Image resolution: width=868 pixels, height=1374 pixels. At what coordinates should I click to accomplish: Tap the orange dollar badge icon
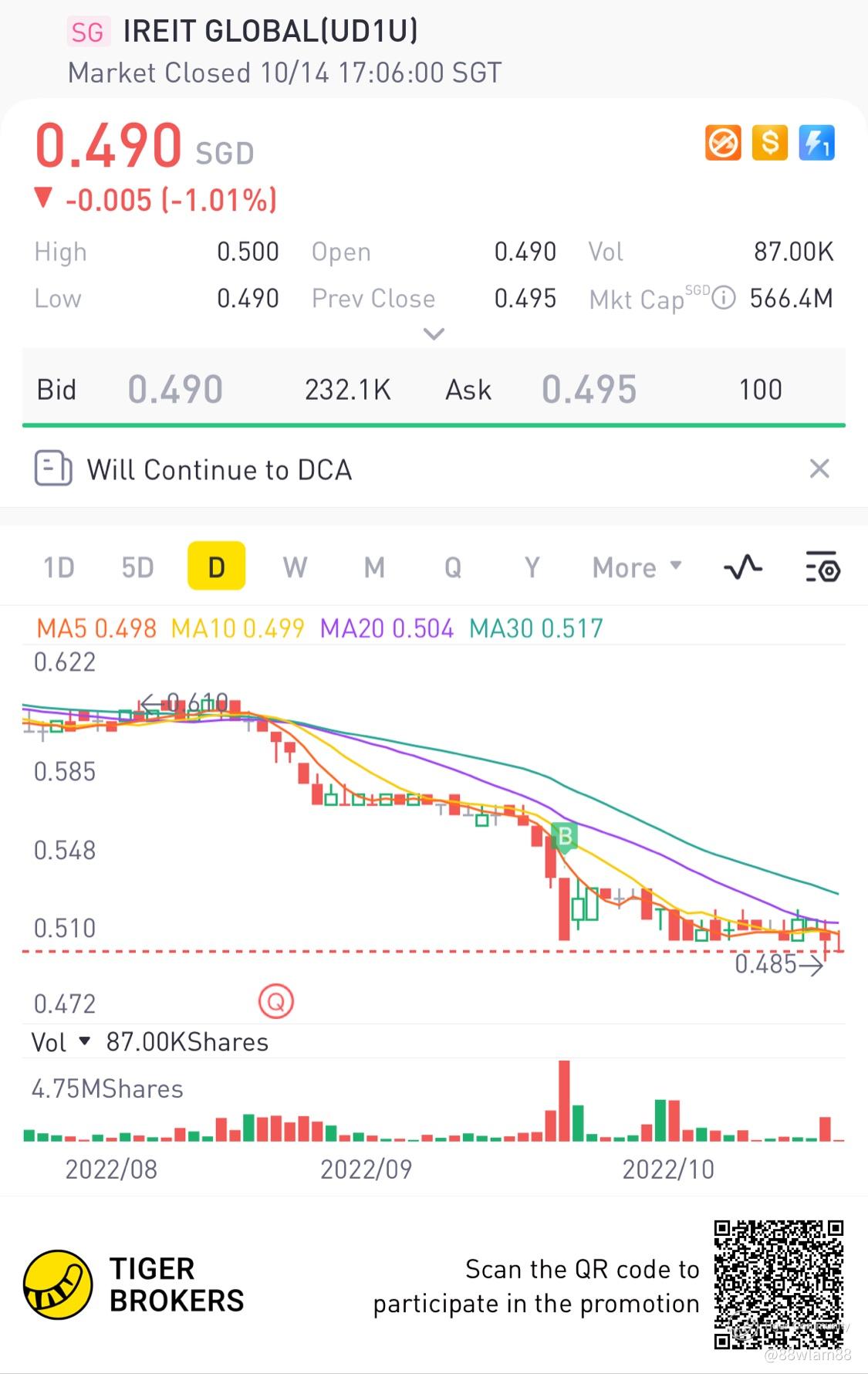(770, 143)
